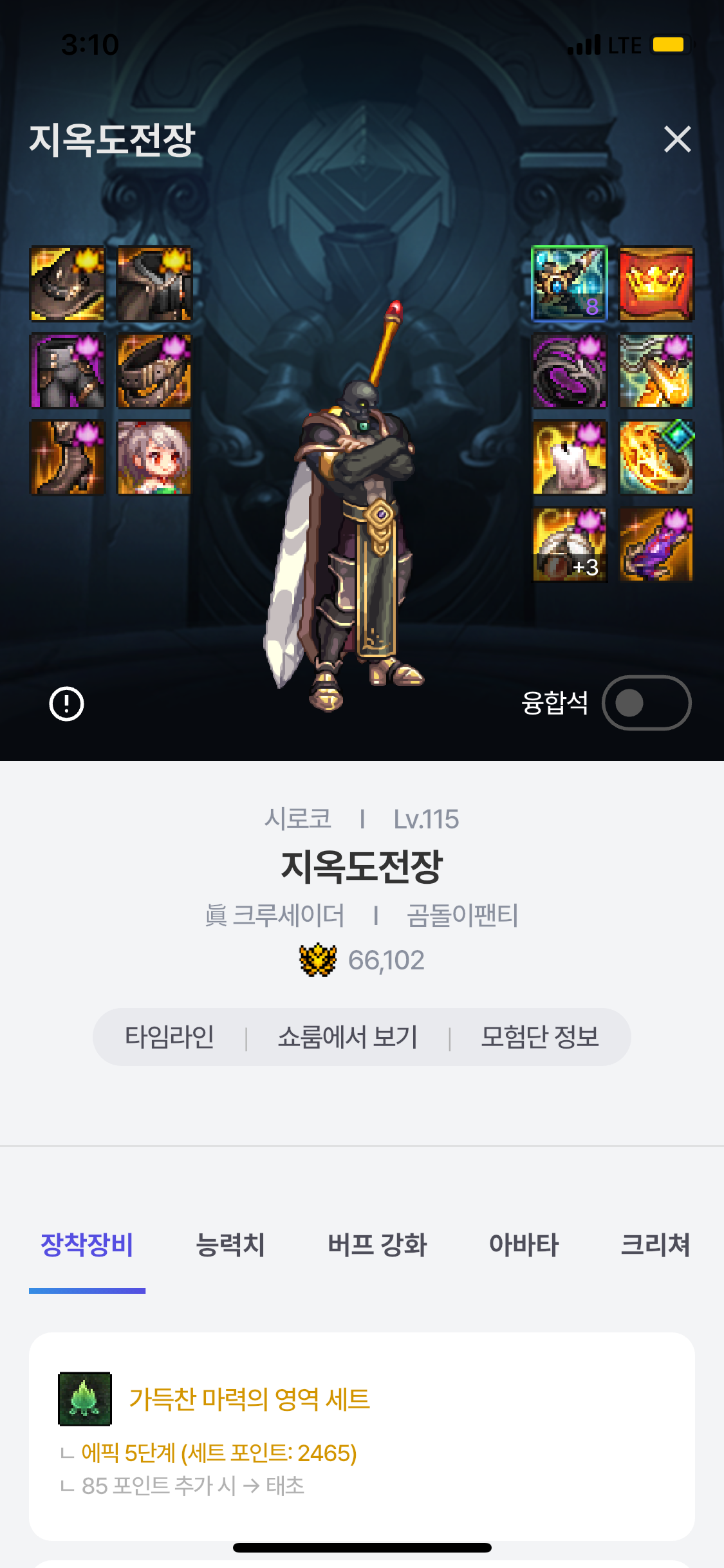Open 타임라인 for this character
The image size is (724, 1568).
click(x=169, y=1037)
